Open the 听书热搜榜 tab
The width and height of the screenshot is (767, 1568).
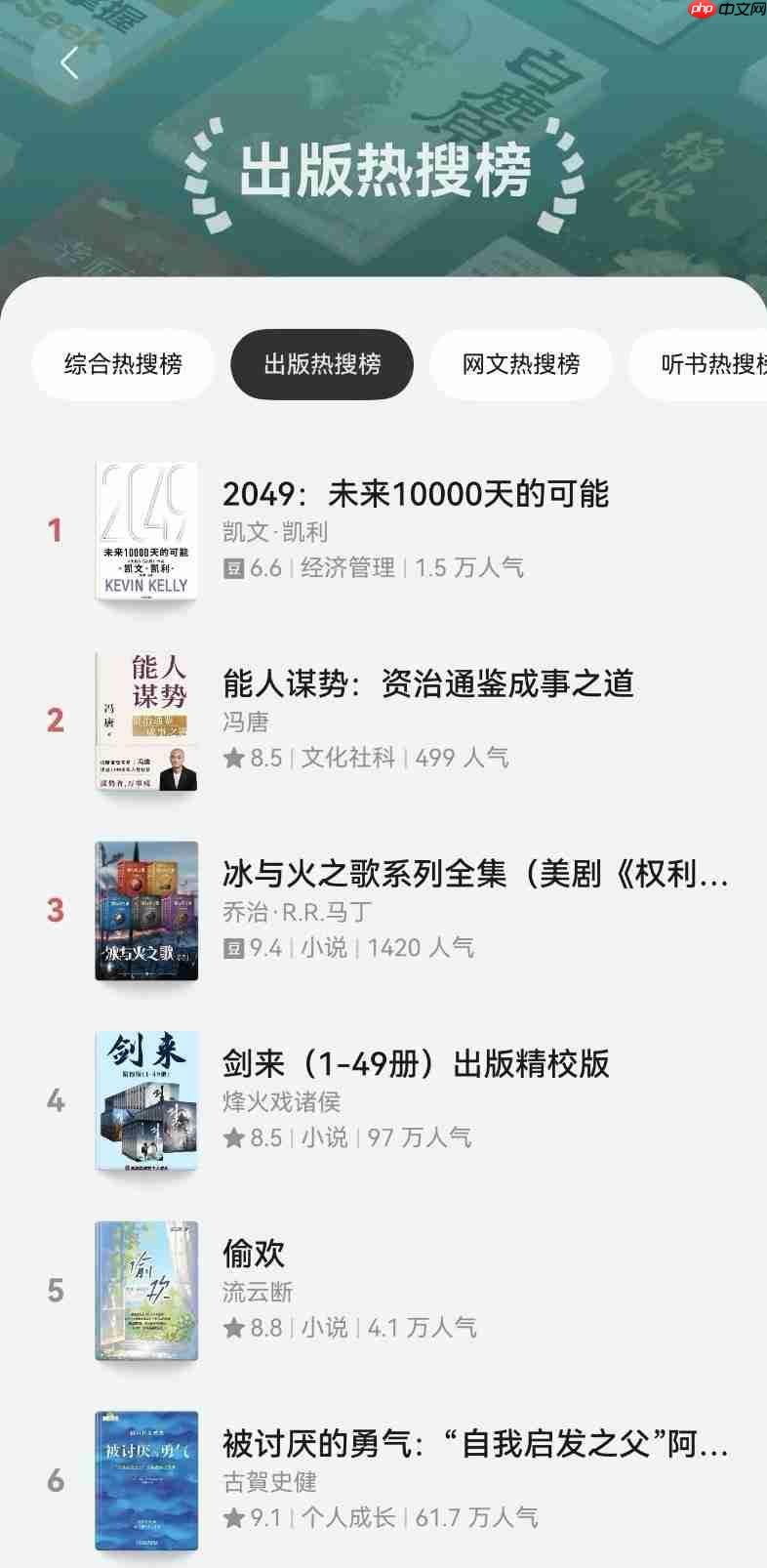(715, 363)
